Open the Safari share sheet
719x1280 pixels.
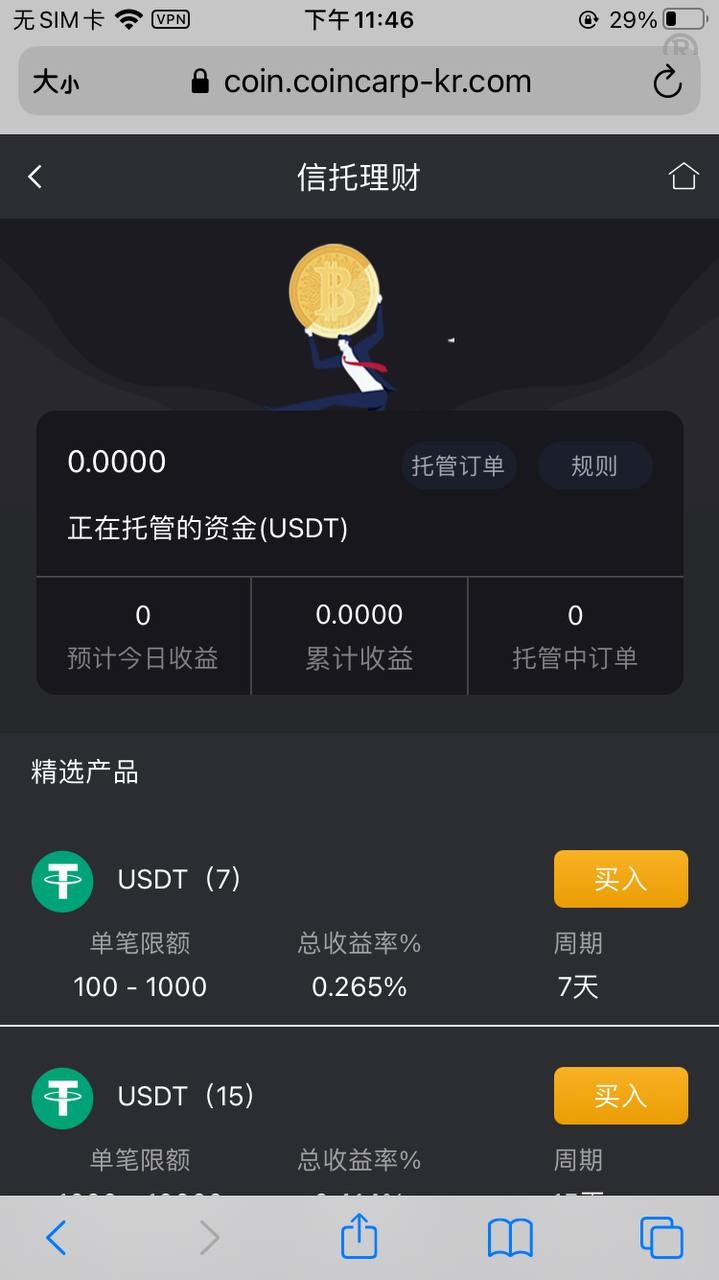(x=359, y=1238)
